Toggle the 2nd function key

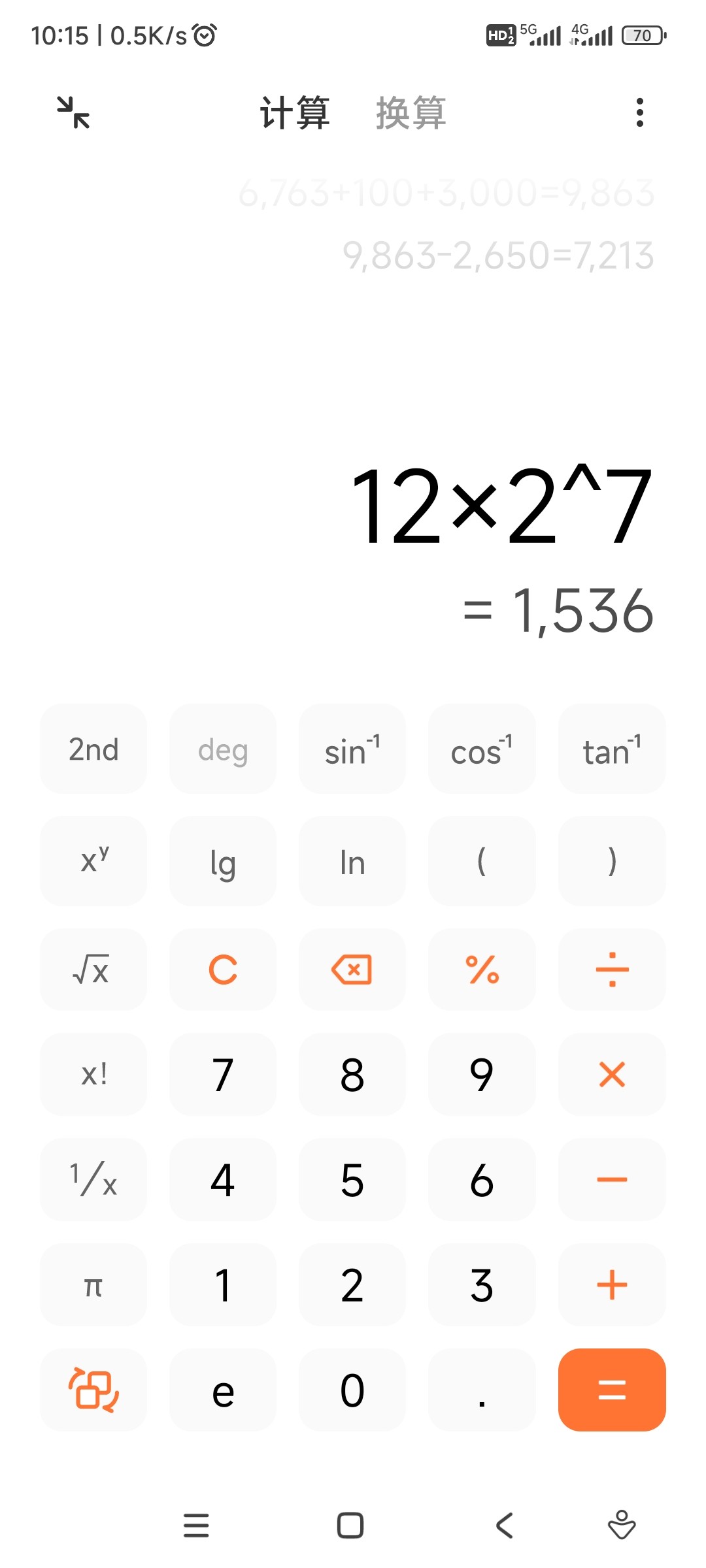click(x=93, y=749)
